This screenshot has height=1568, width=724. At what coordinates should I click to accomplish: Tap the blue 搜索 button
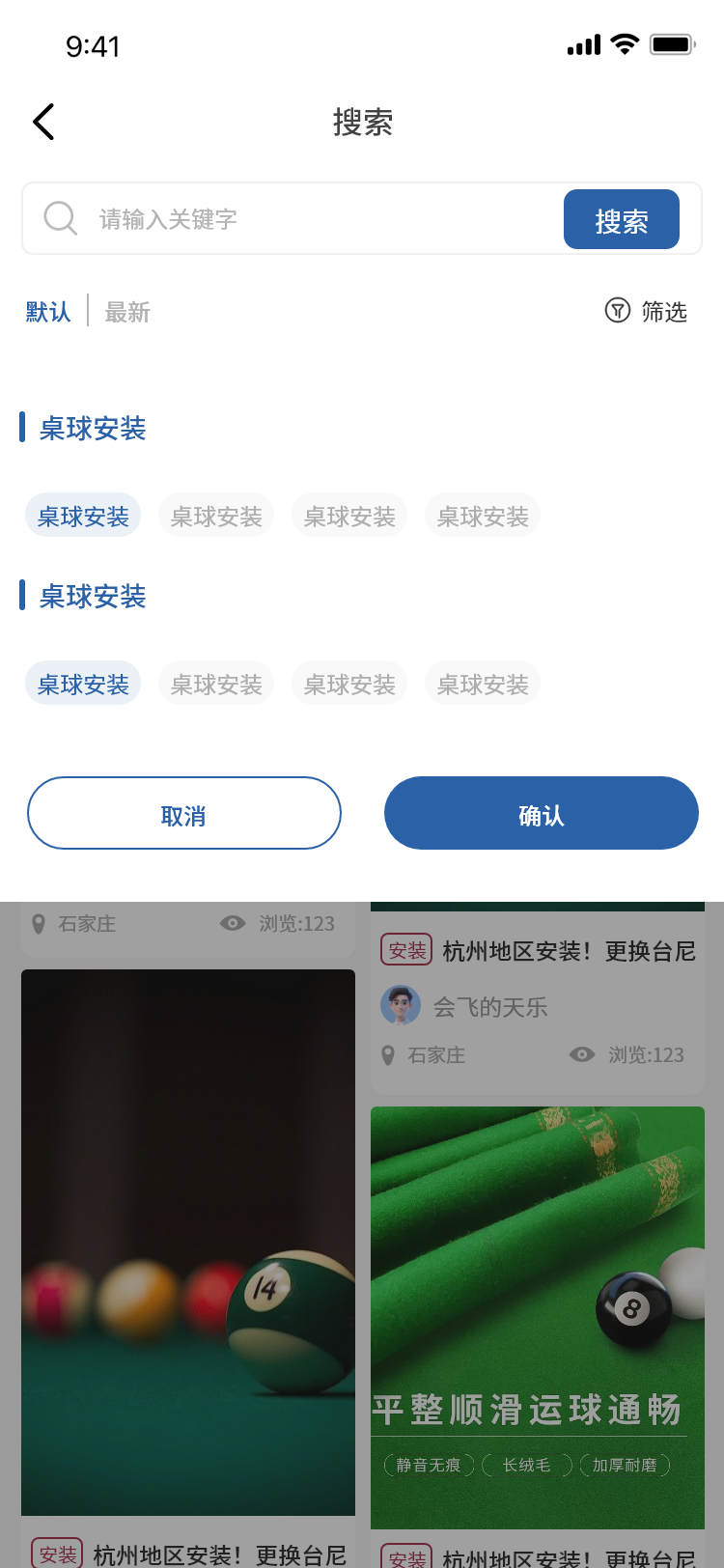point(621,220)
